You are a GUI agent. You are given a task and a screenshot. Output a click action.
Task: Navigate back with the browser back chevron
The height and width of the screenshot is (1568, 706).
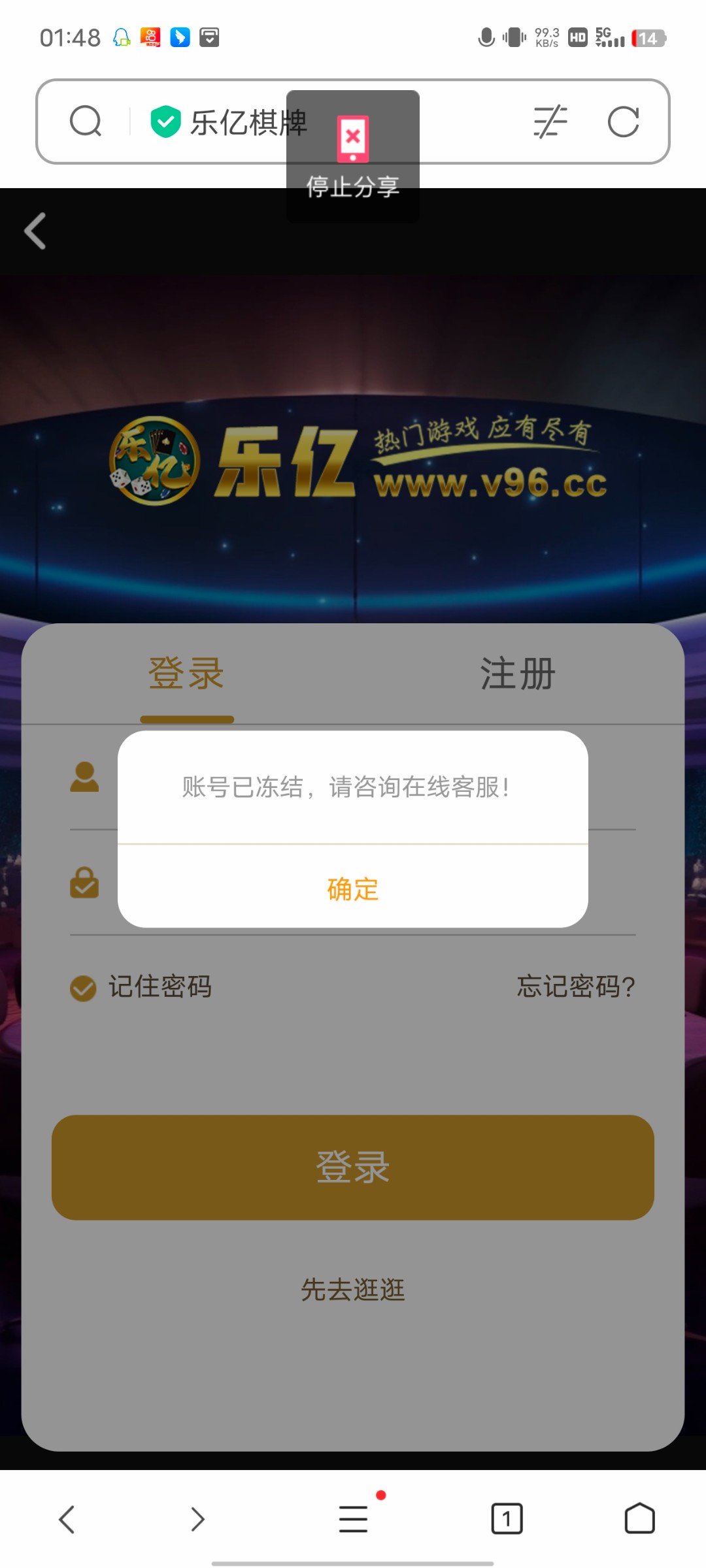click(x=67, y=1519)
